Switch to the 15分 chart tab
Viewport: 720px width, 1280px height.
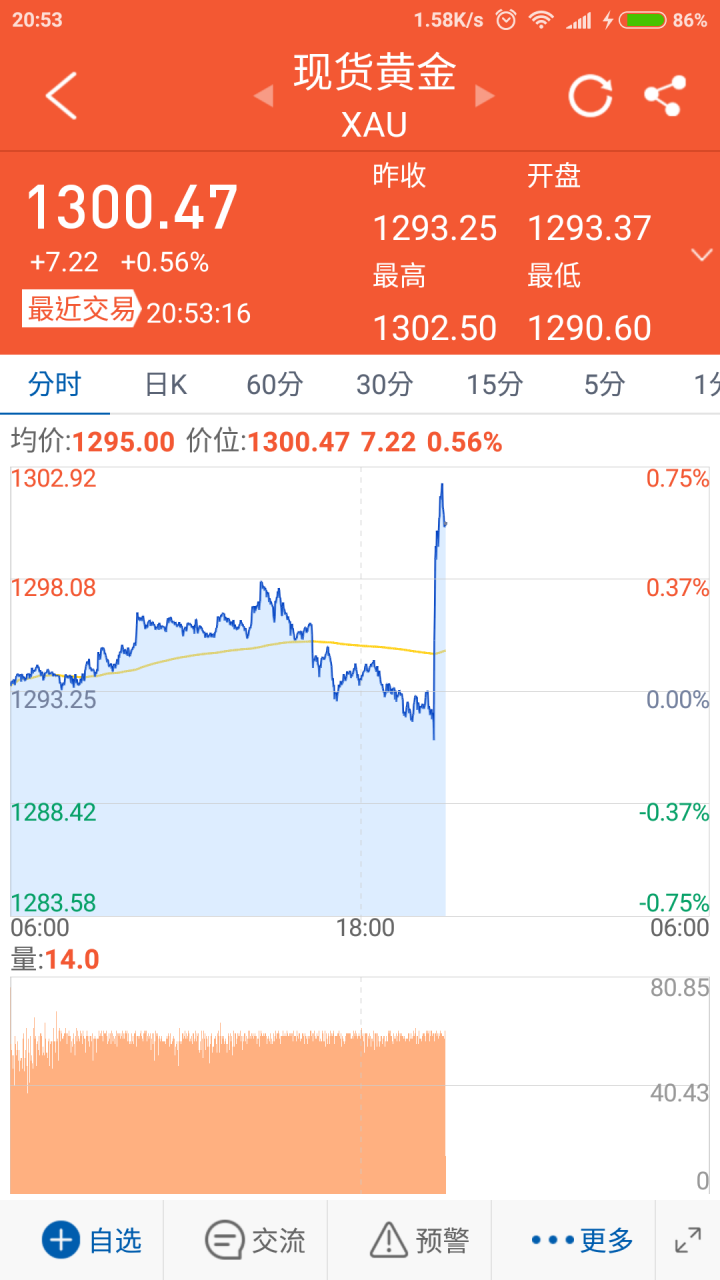[495, 384]
